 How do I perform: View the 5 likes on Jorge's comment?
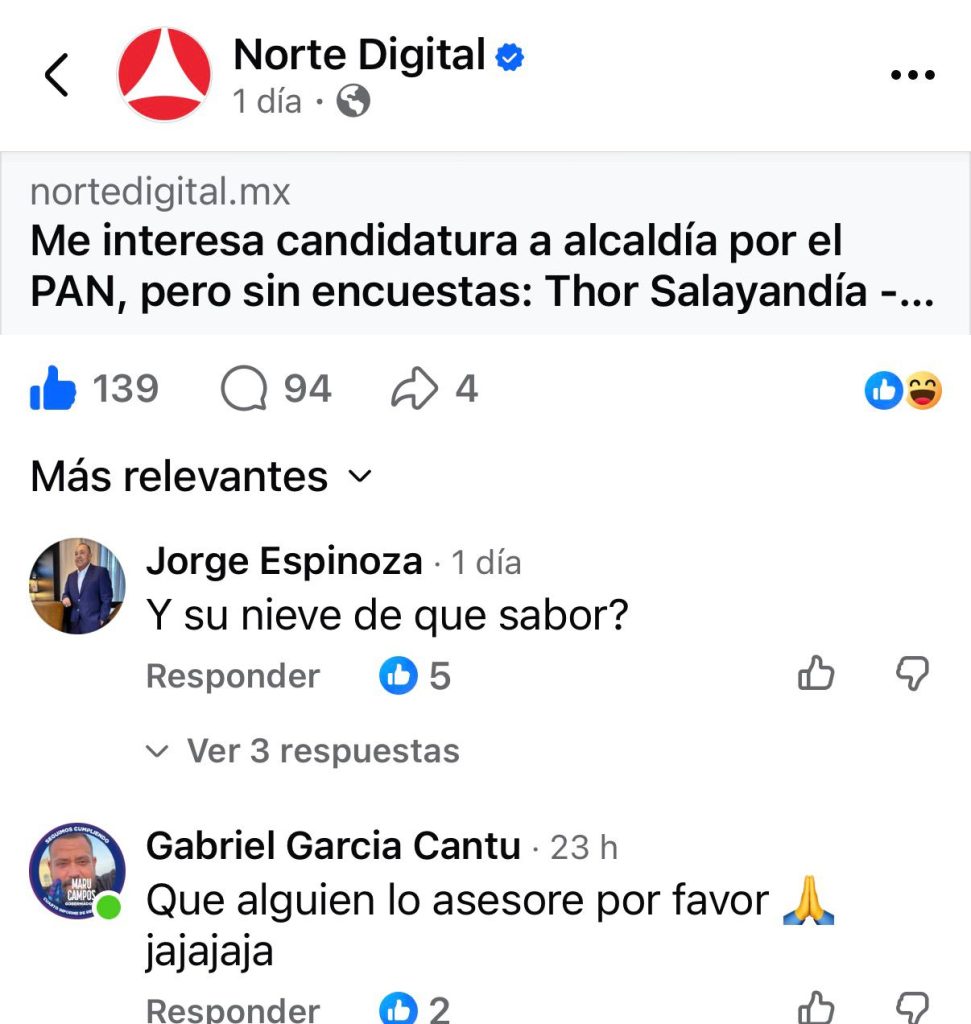(415, 677)
